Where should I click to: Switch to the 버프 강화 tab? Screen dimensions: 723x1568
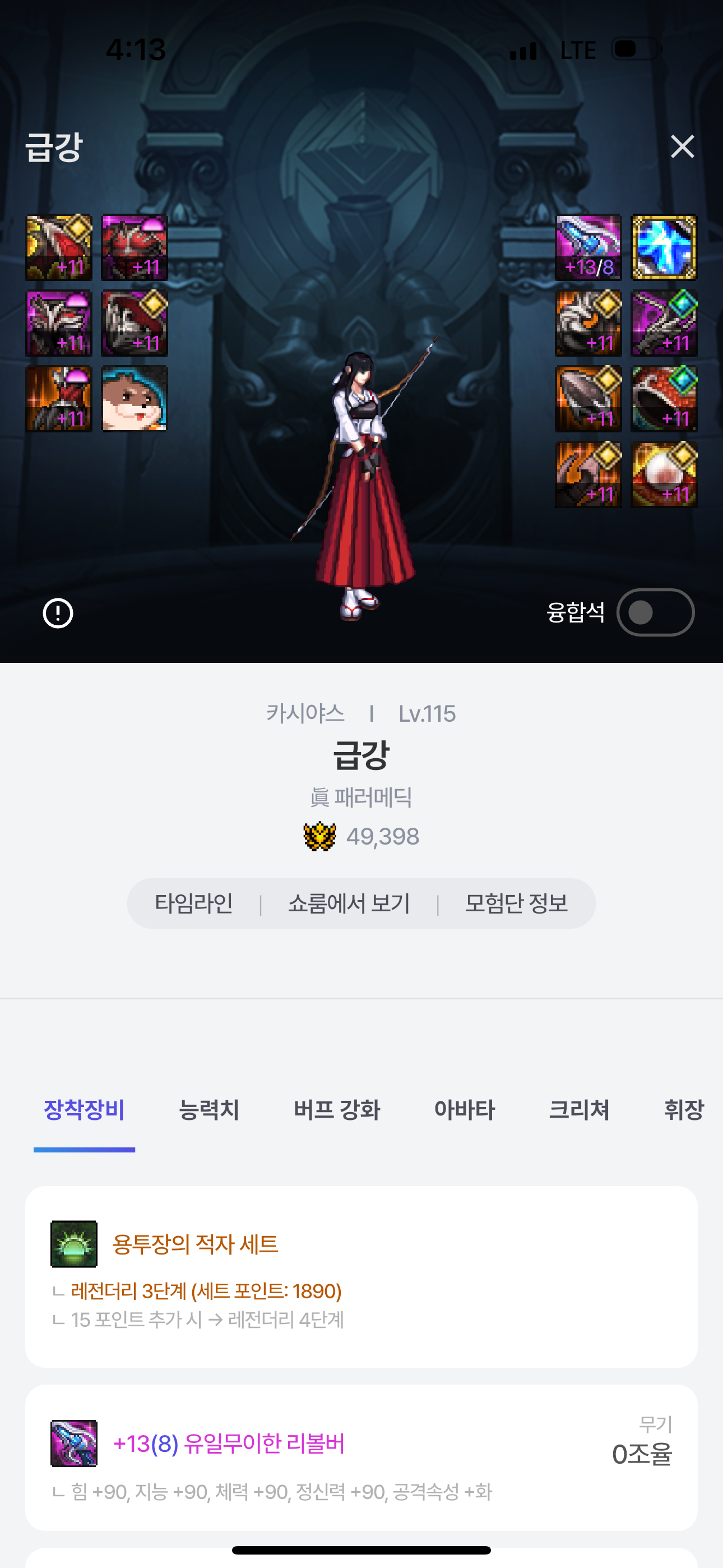(336, 1109)
